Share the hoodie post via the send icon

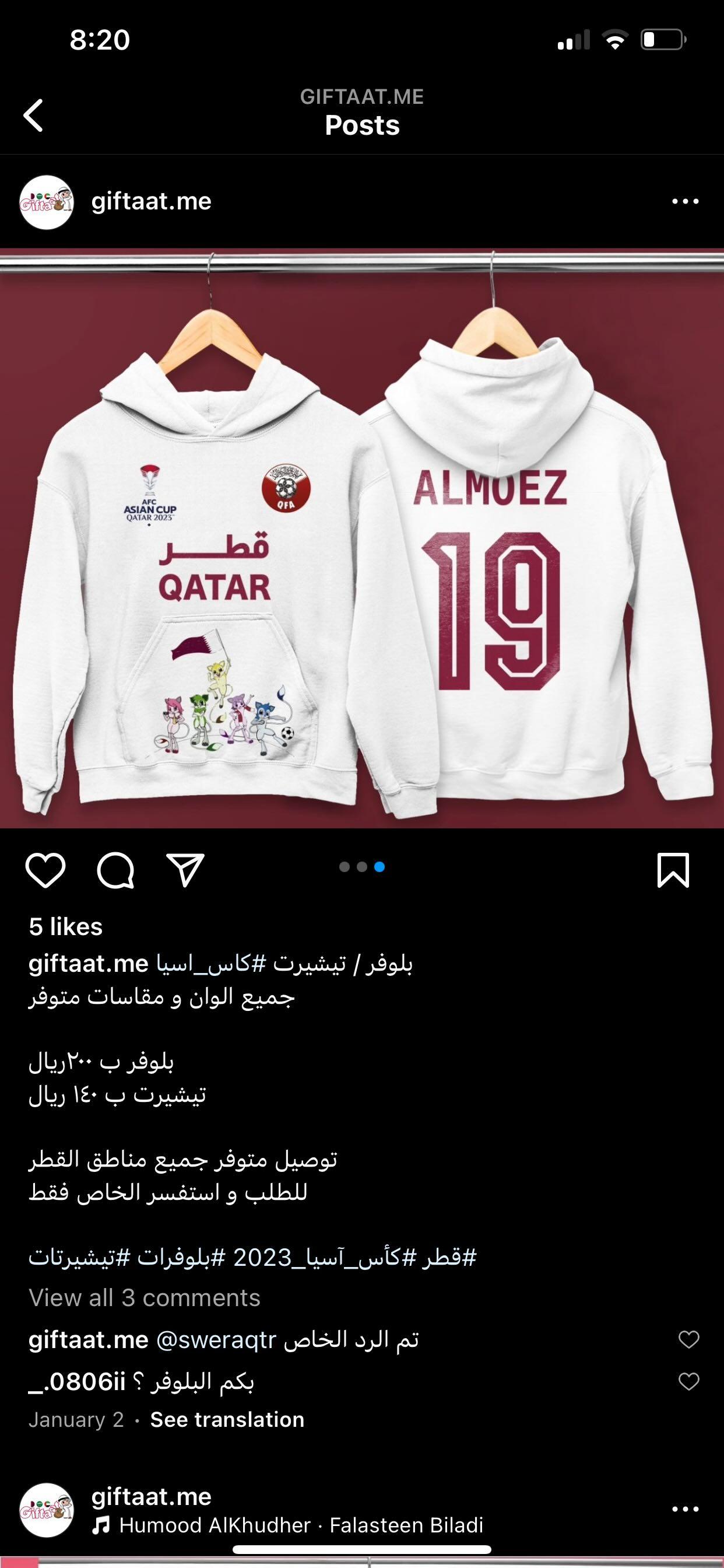click(185, 869)
